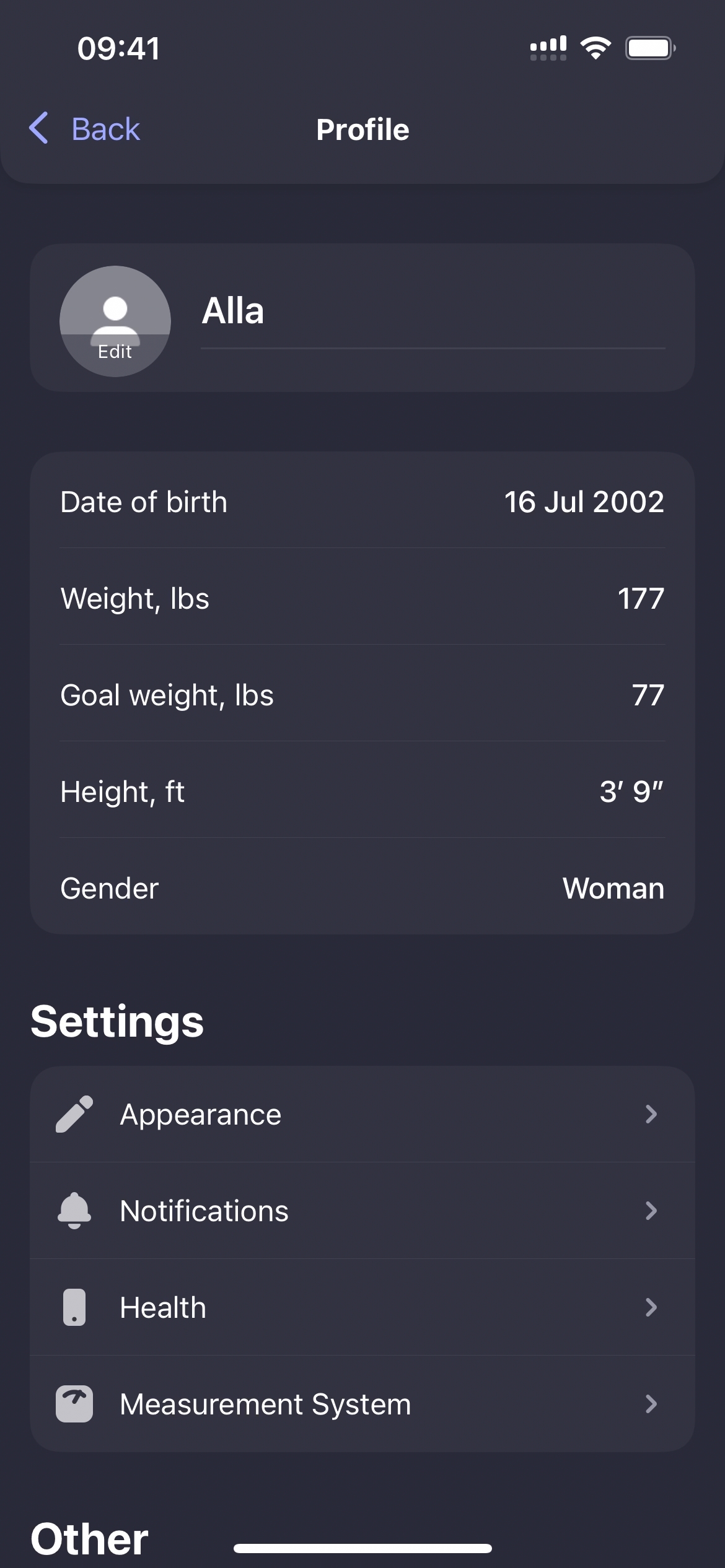The width and height of the screenshot is (725, 1568).
Task: Open Measurement System settings
Action: (362, 1404)
